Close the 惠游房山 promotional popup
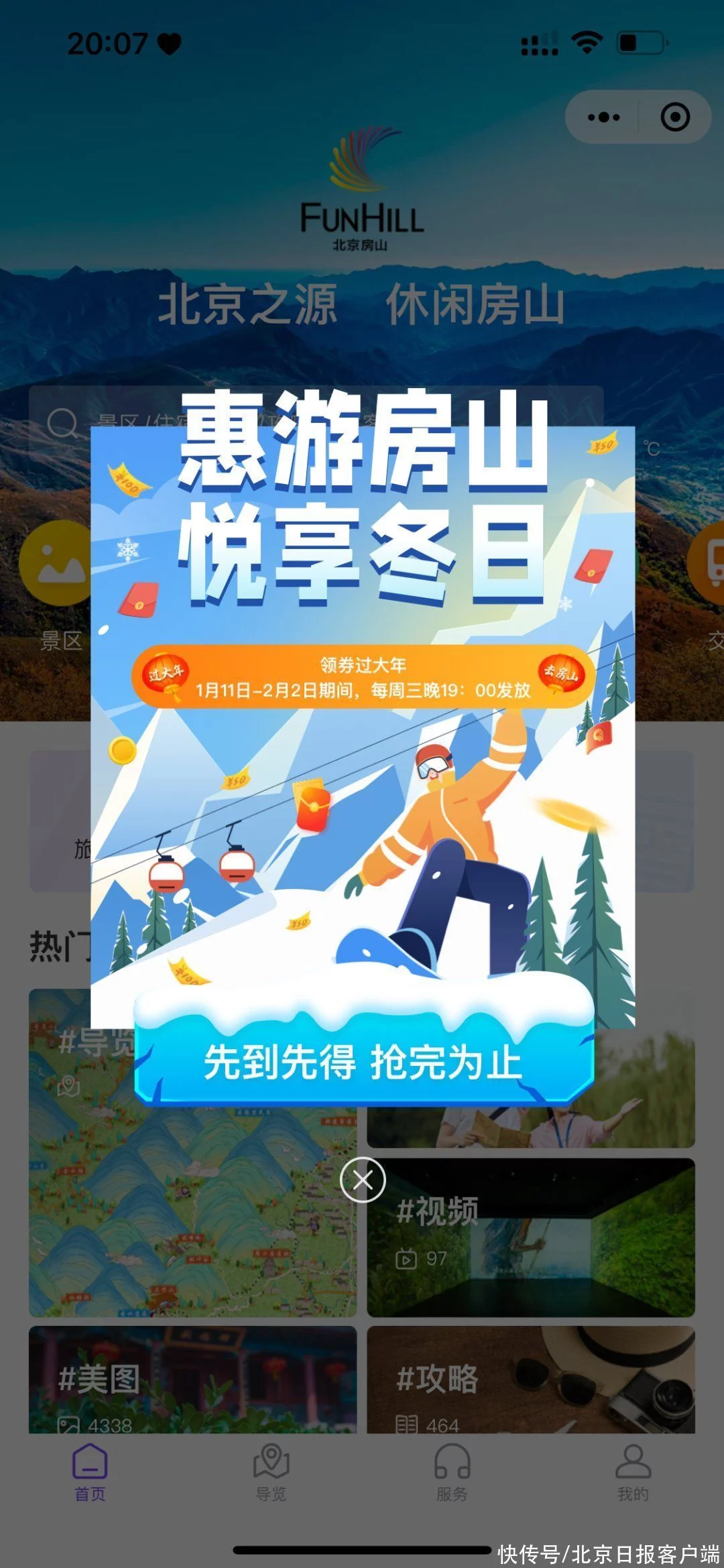Image resolution: width=724 pixels, height=1568 pixels. [x=363, y=1179]
